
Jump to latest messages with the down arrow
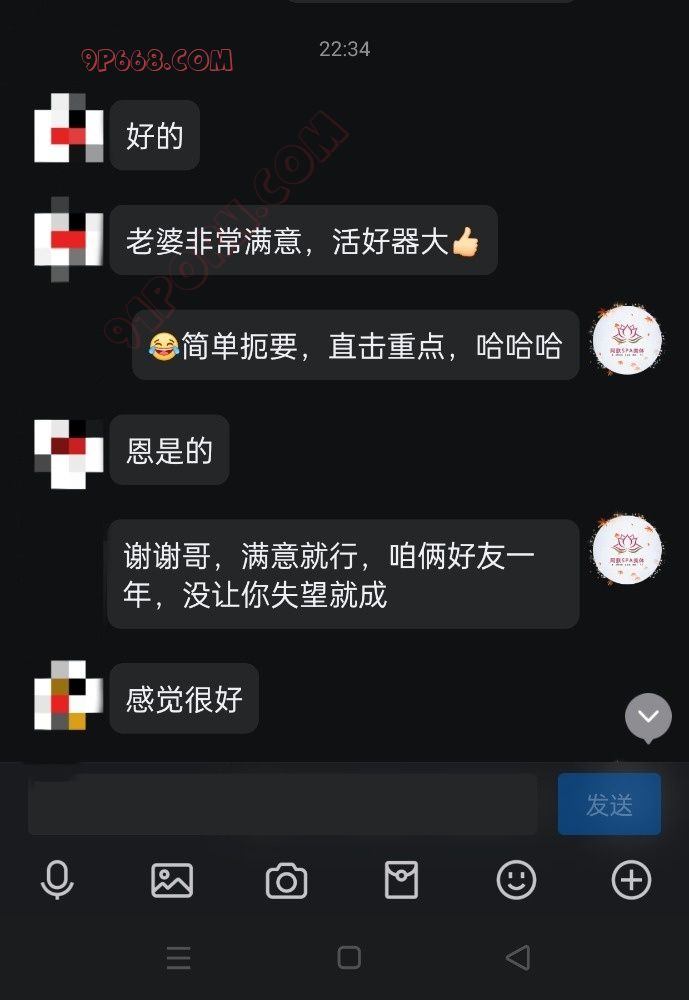(x=648, y=716)
